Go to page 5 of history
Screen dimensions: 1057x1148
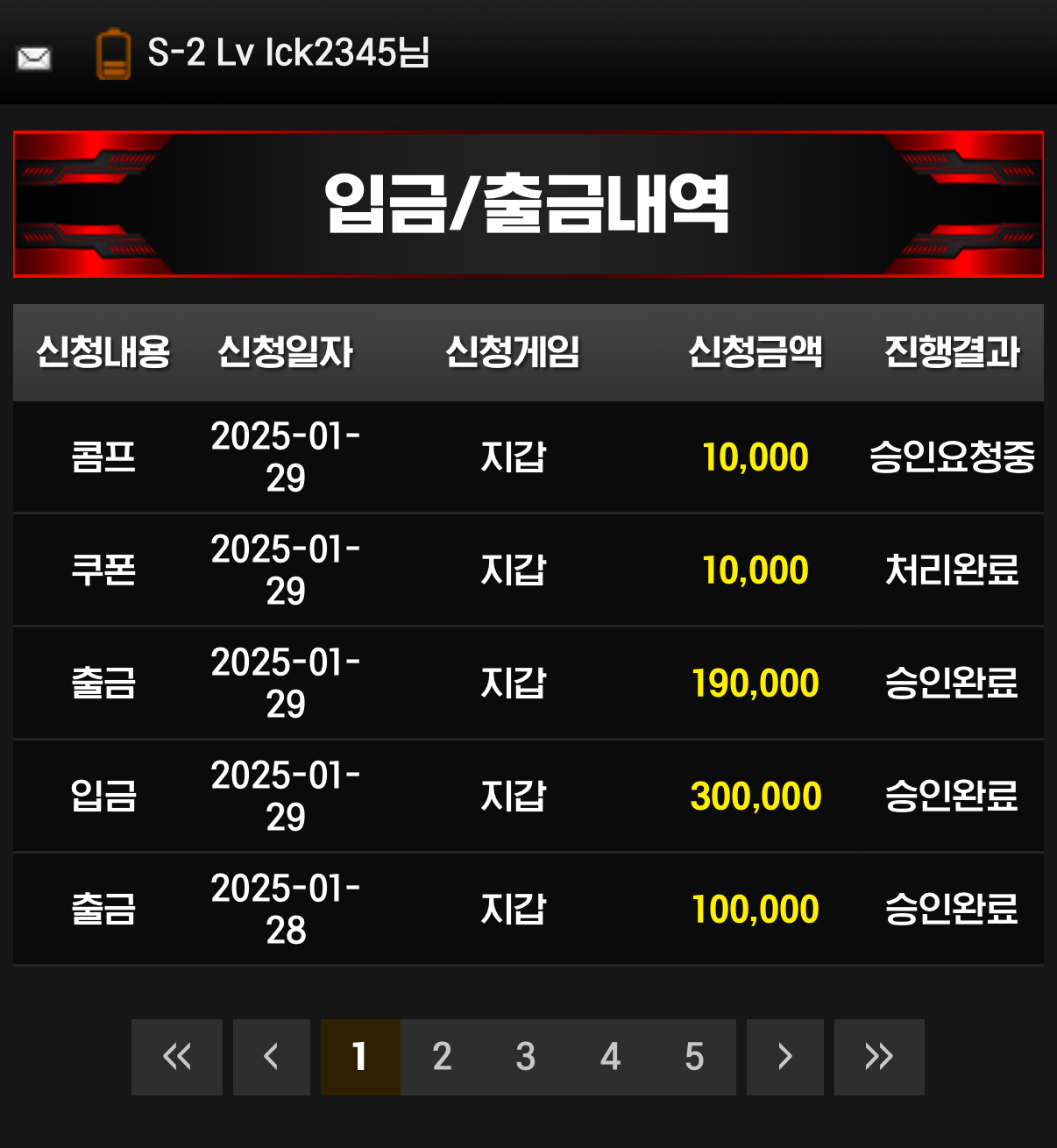[694, 1057]
